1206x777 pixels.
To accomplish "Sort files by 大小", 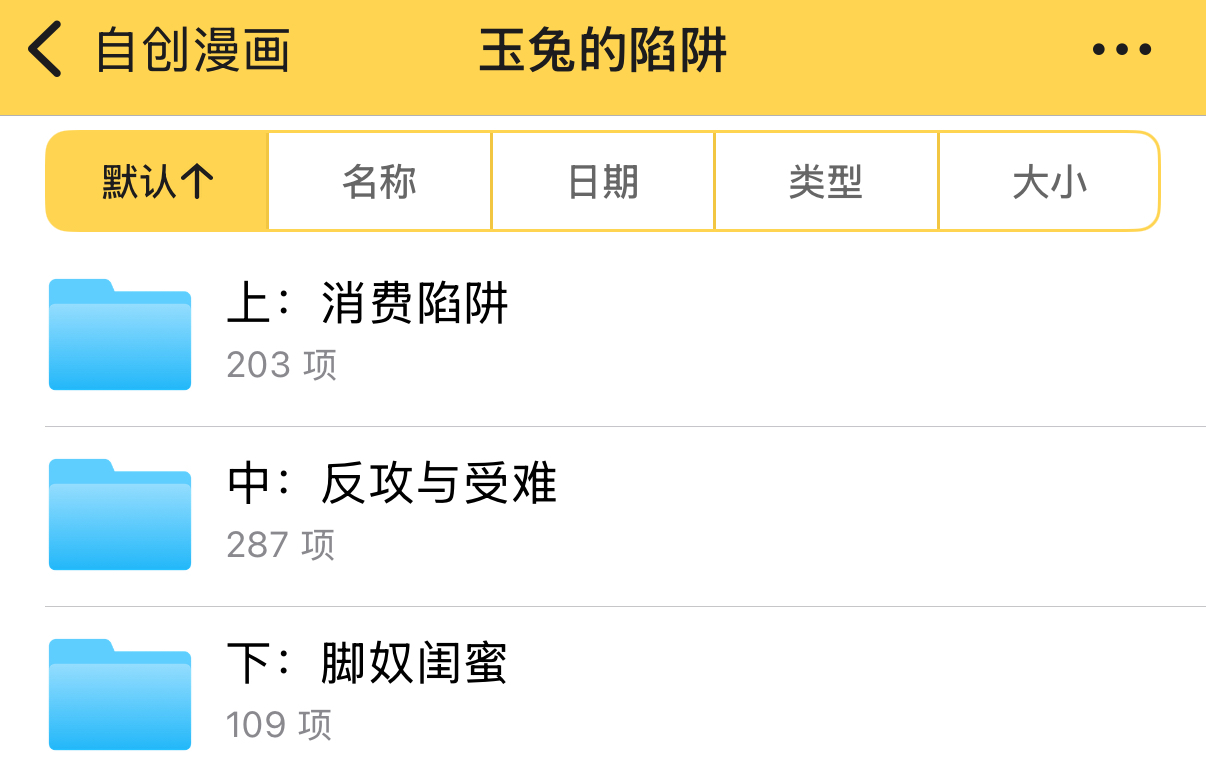I will (x=1049, y=182).
